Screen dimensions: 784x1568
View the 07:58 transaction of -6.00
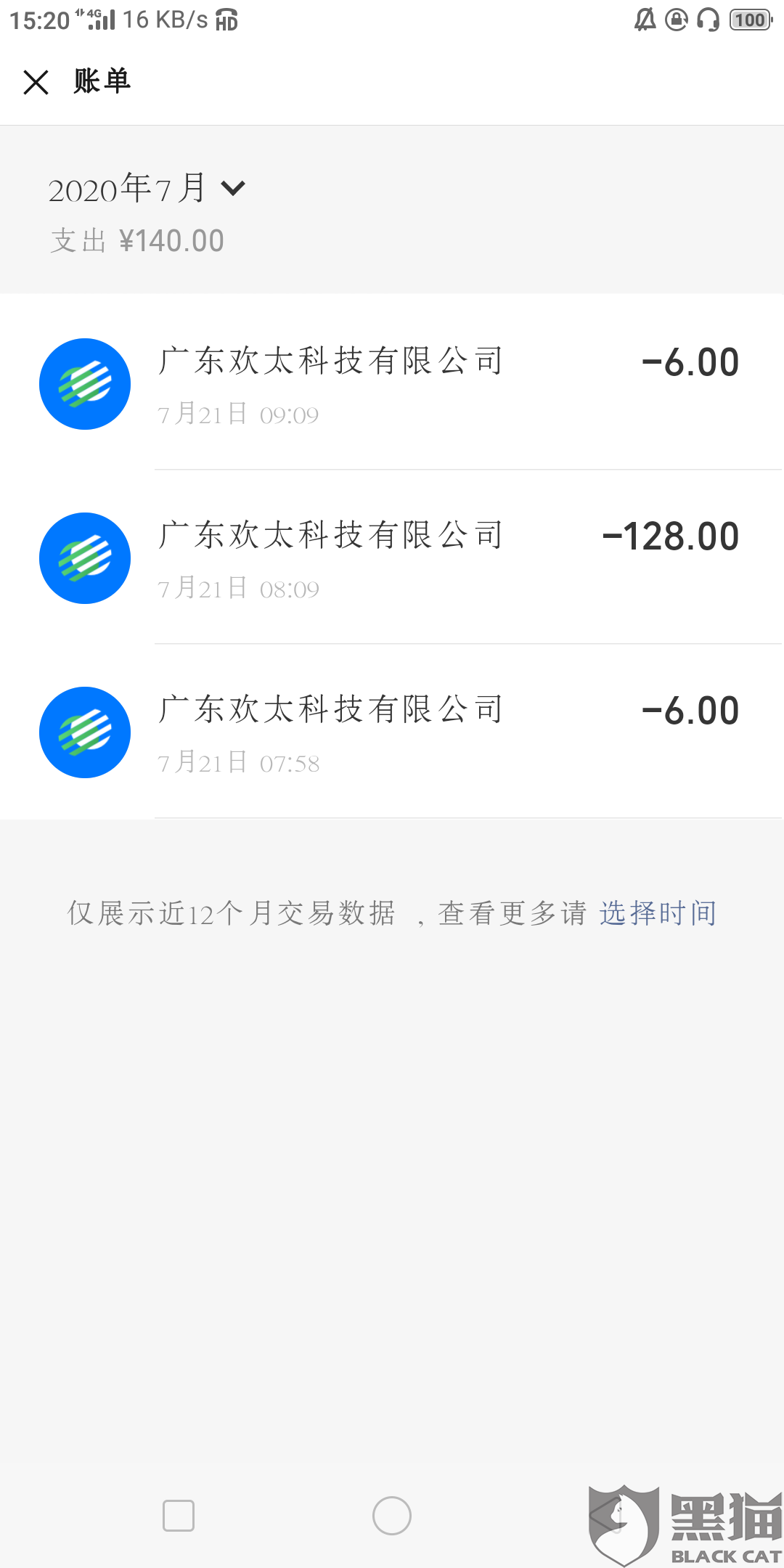(392, 732)
